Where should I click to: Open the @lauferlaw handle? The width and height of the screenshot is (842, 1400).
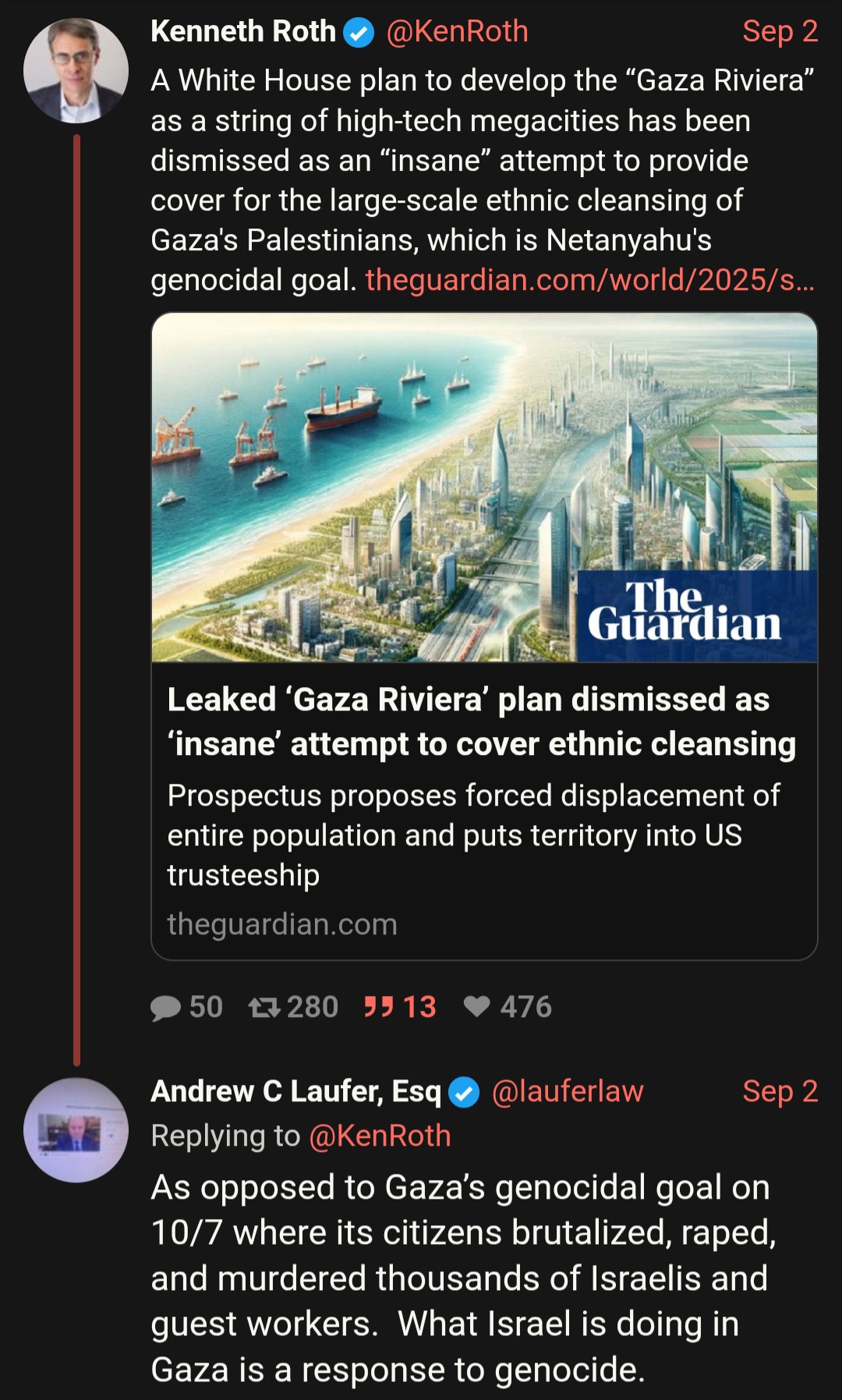(568, 1092)
